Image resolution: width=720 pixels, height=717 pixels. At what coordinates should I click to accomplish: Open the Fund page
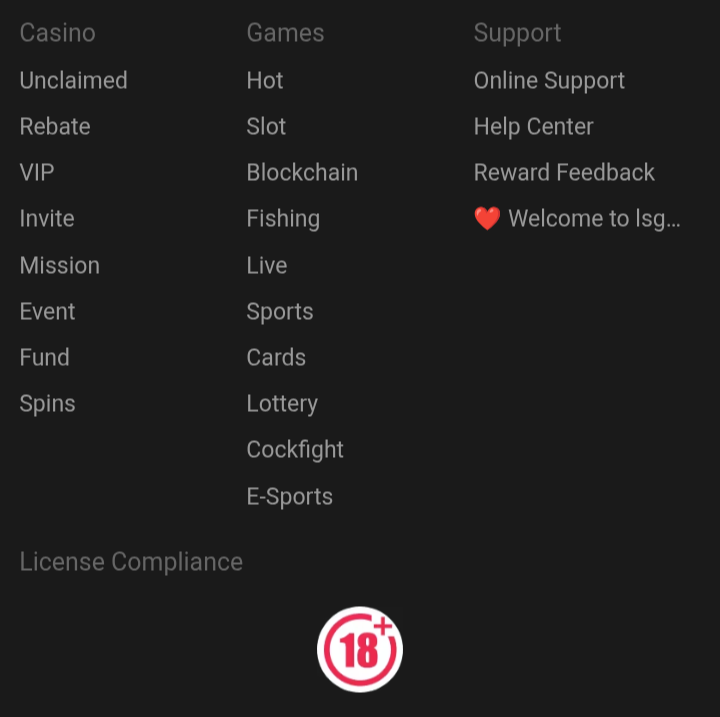coord(44,357)
